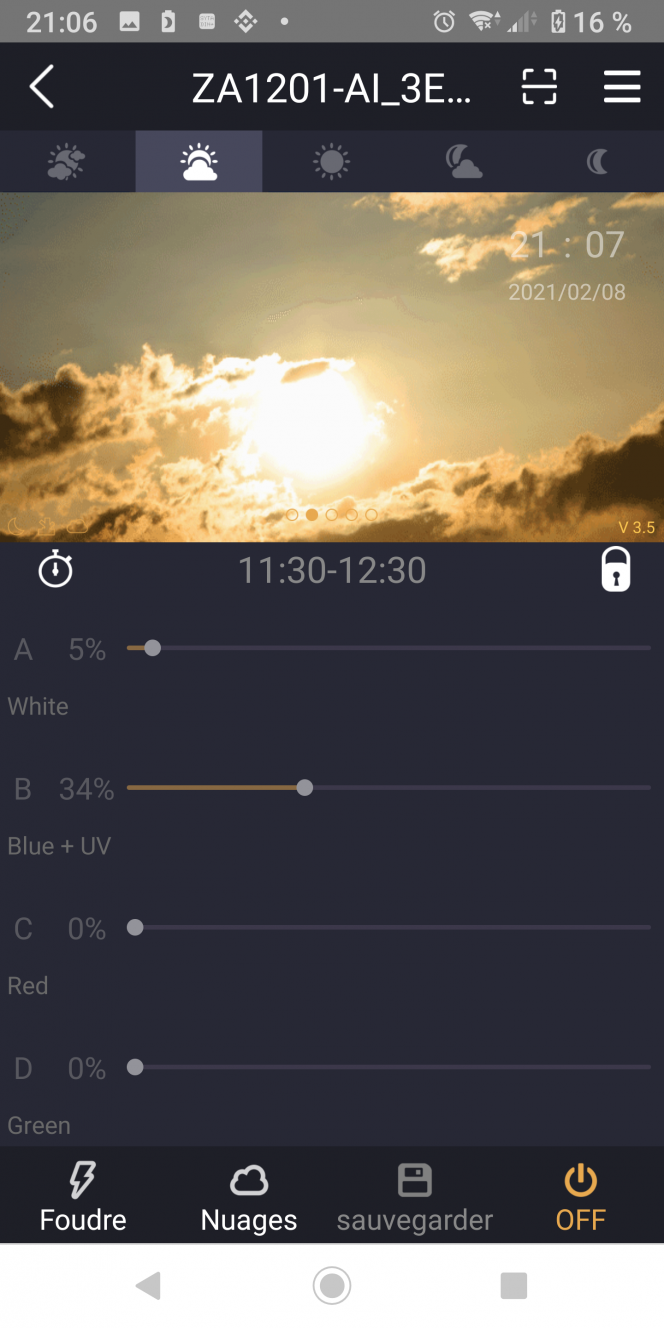Image resolution: width=664 pixels, height=1328 pixels.
Task: Adjust the Red channel C slider
Action: click(x=135, y=928)
